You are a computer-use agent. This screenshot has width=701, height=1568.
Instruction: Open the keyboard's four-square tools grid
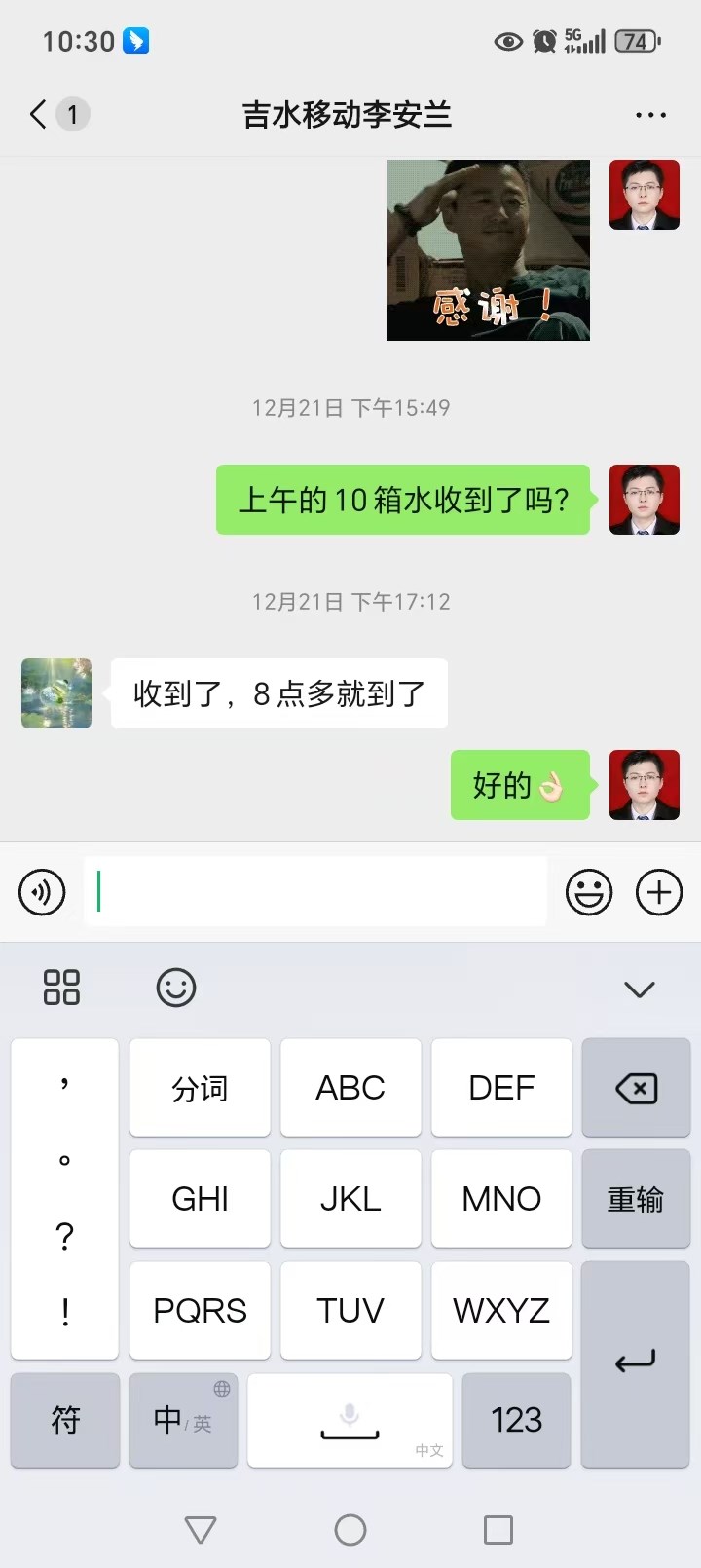coord(61,988)
